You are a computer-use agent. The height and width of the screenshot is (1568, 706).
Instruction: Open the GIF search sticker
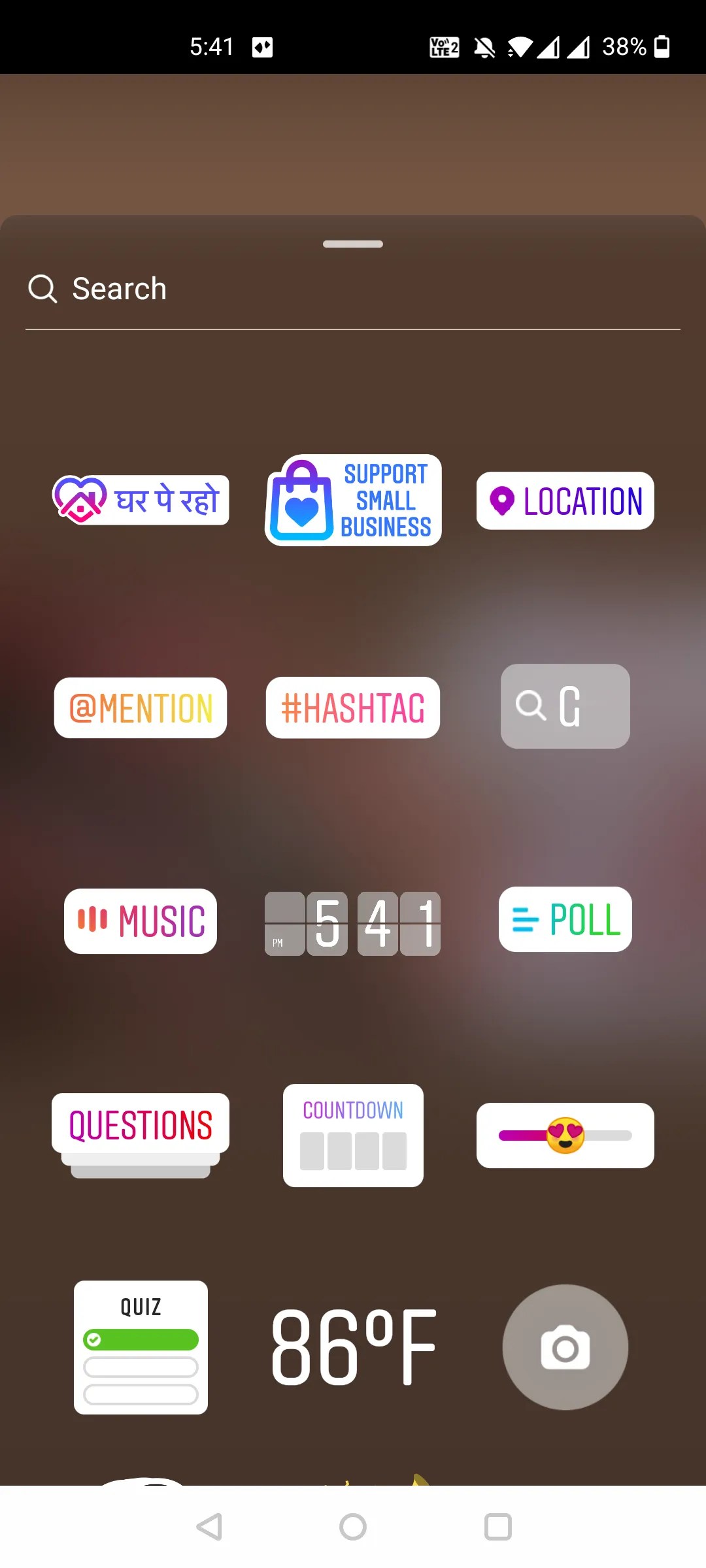point(564,706)
